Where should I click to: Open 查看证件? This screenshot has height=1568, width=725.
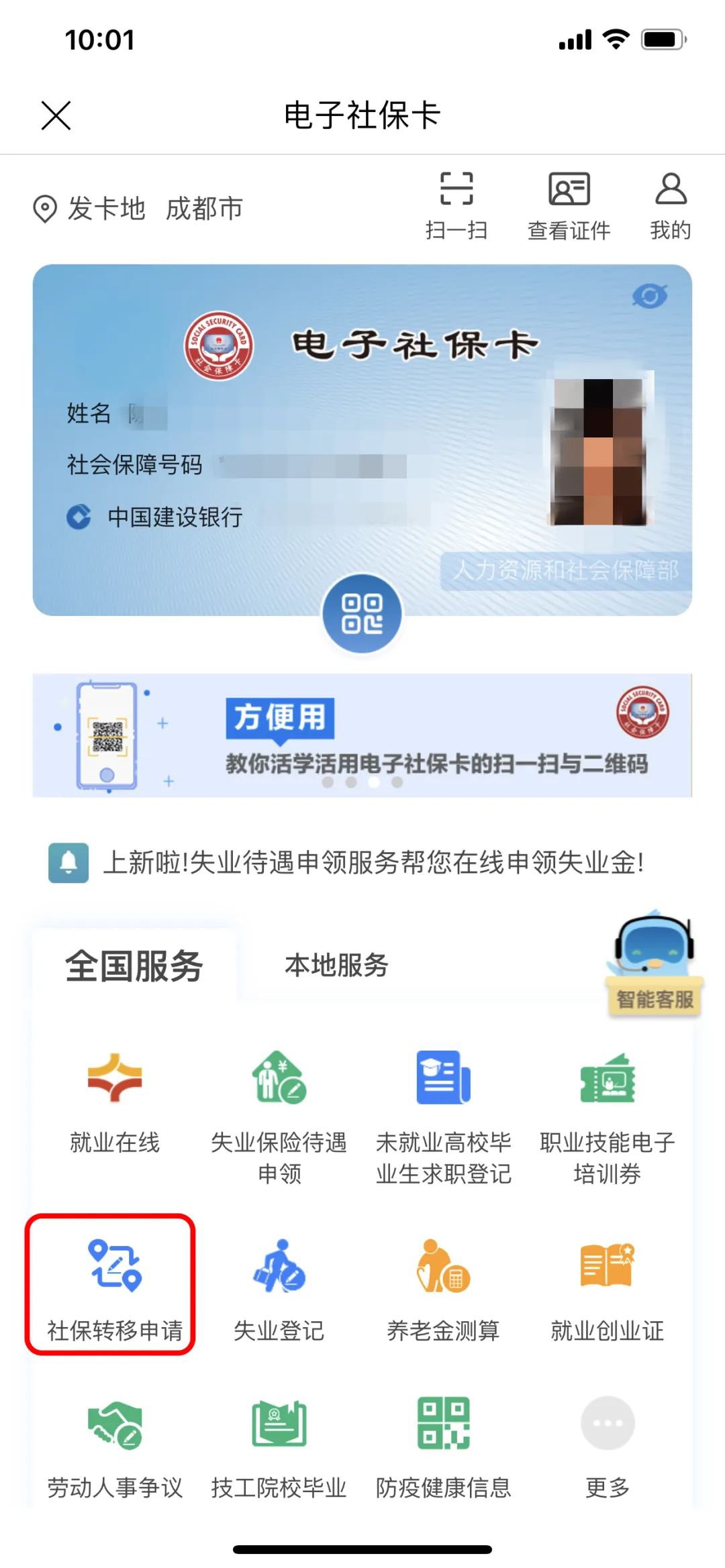click(569, 205)
